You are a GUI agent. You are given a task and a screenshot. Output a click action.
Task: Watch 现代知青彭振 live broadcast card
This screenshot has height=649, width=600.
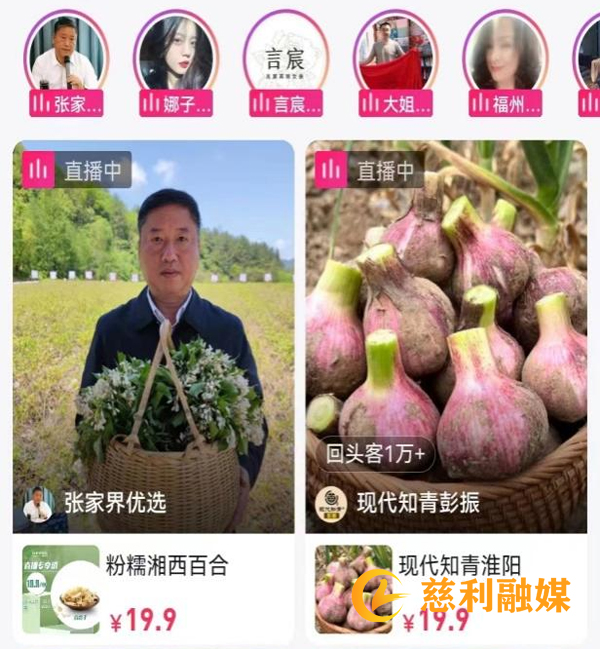pos(446,335)
